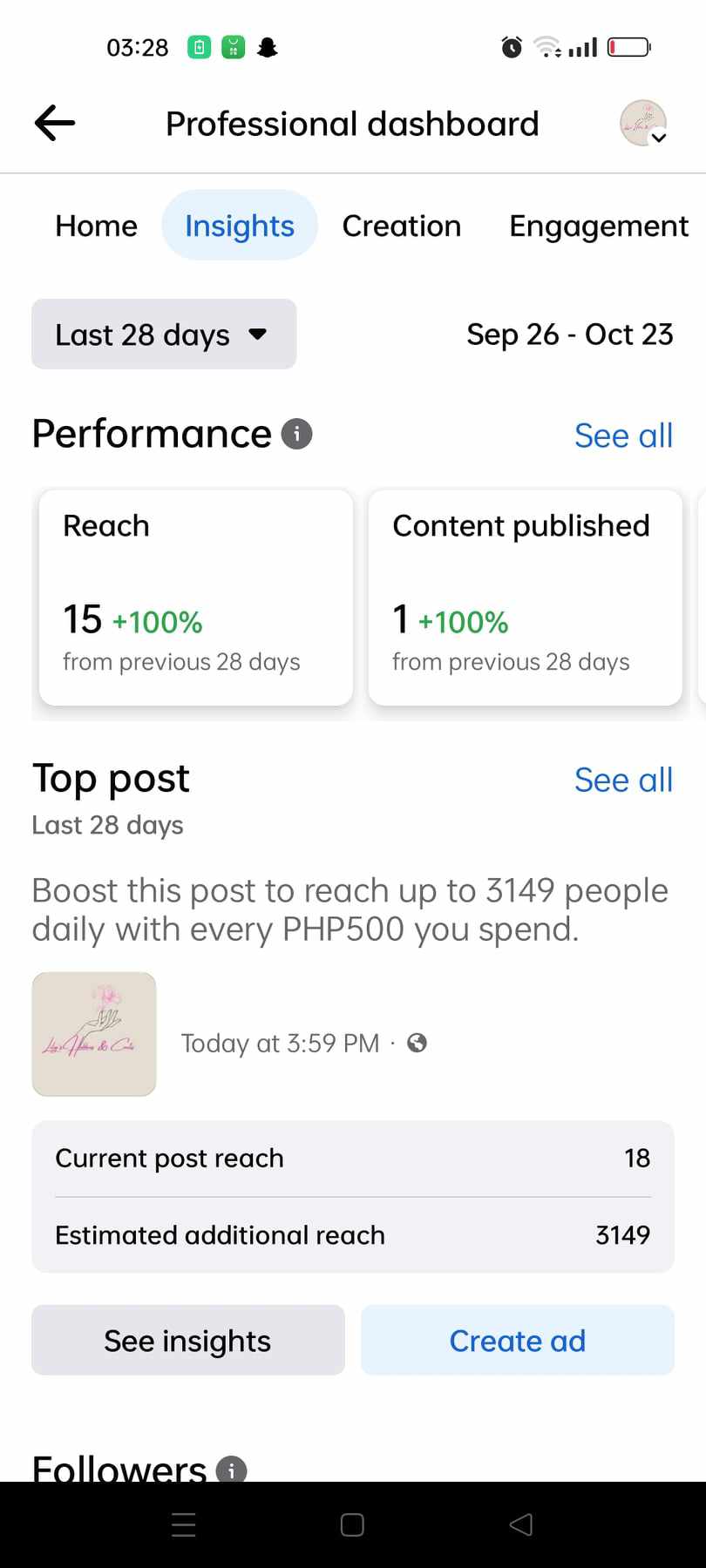Open the Engagement tab

[x=599, y=226]
